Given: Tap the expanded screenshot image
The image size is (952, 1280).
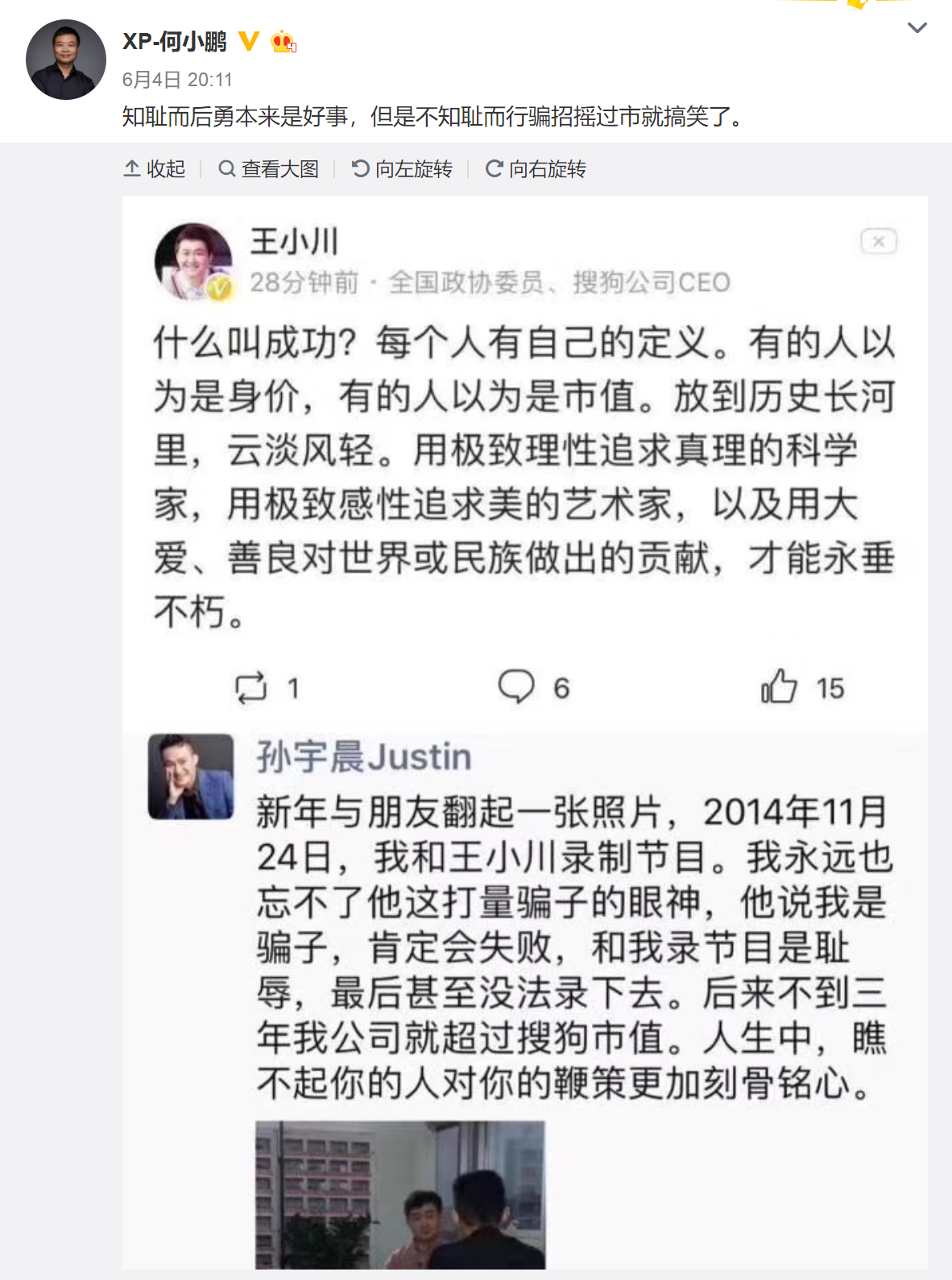Looking at the screenshot, I should [x=524, y=725].
